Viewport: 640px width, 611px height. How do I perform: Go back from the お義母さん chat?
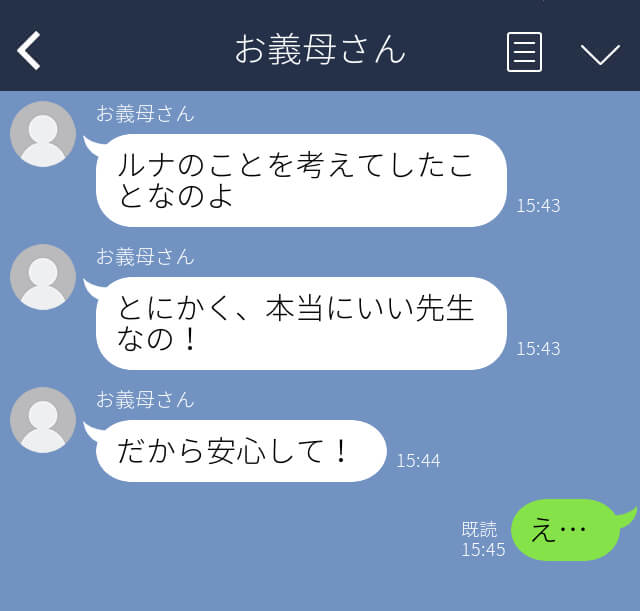(x=29, y=50)
